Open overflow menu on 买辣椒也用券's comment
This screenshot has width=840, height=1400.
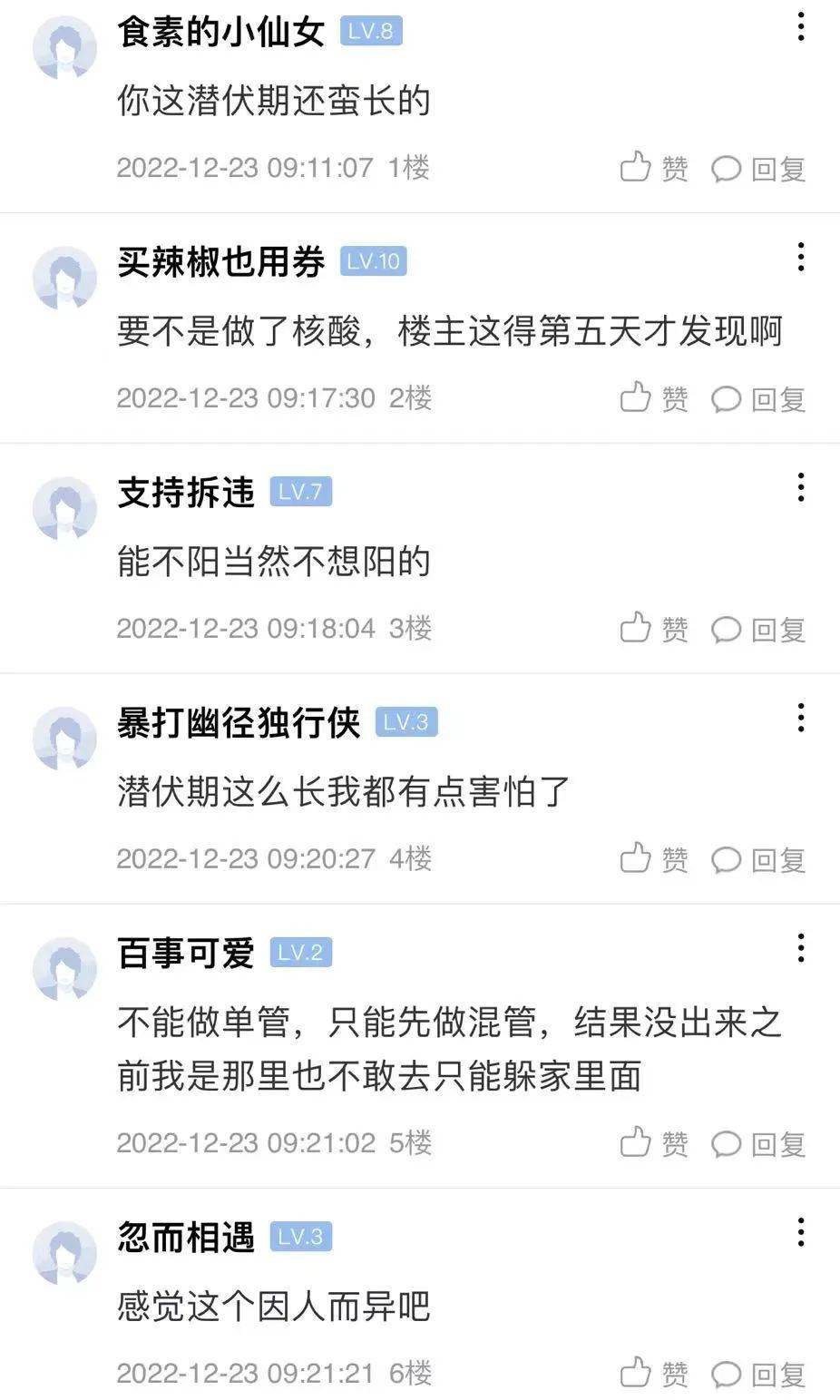point(800,258)
